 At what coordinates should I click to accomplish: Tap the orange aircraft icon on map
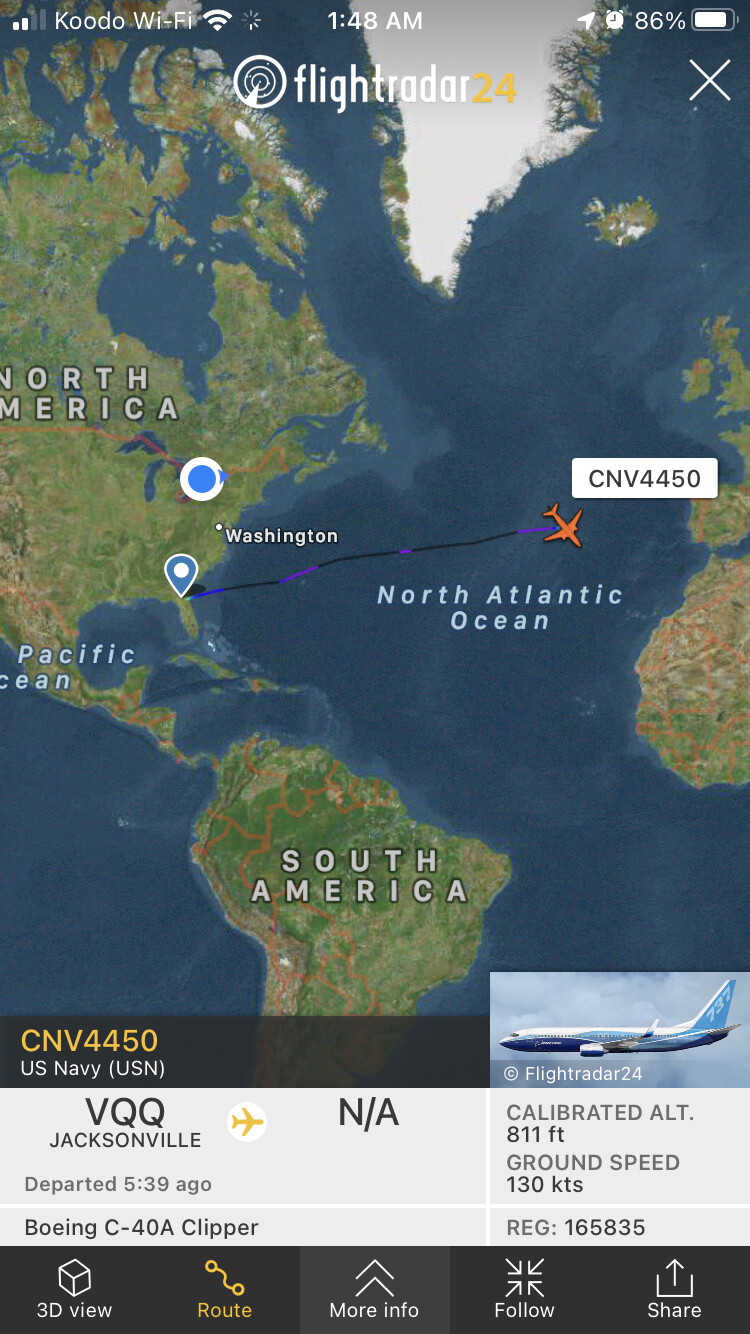coord(564,526)
